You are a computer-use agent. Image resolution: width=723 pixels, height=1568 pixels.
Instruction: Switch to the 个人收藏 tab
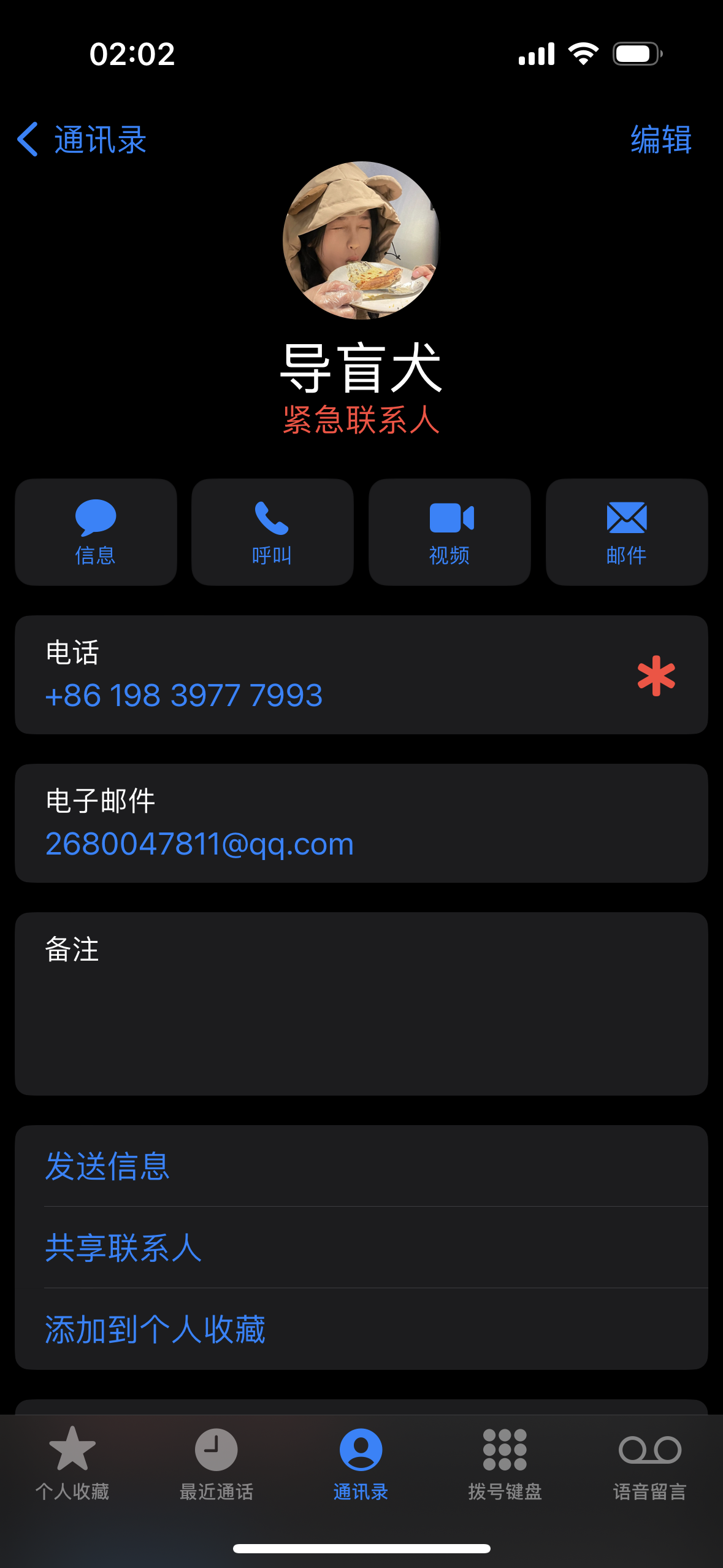(72, 1463)
